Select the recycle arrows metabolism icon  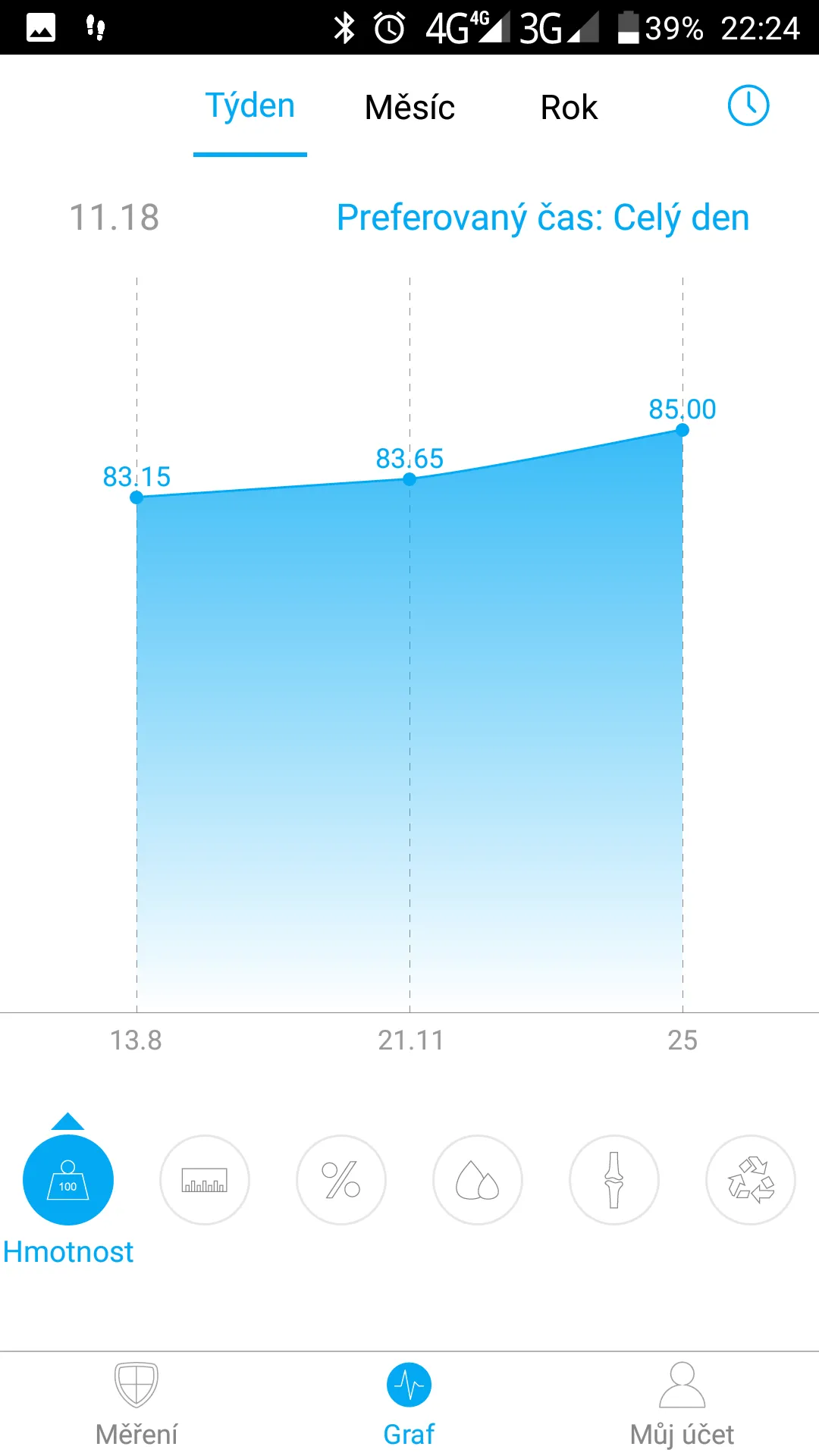[x=751, y=1180]
